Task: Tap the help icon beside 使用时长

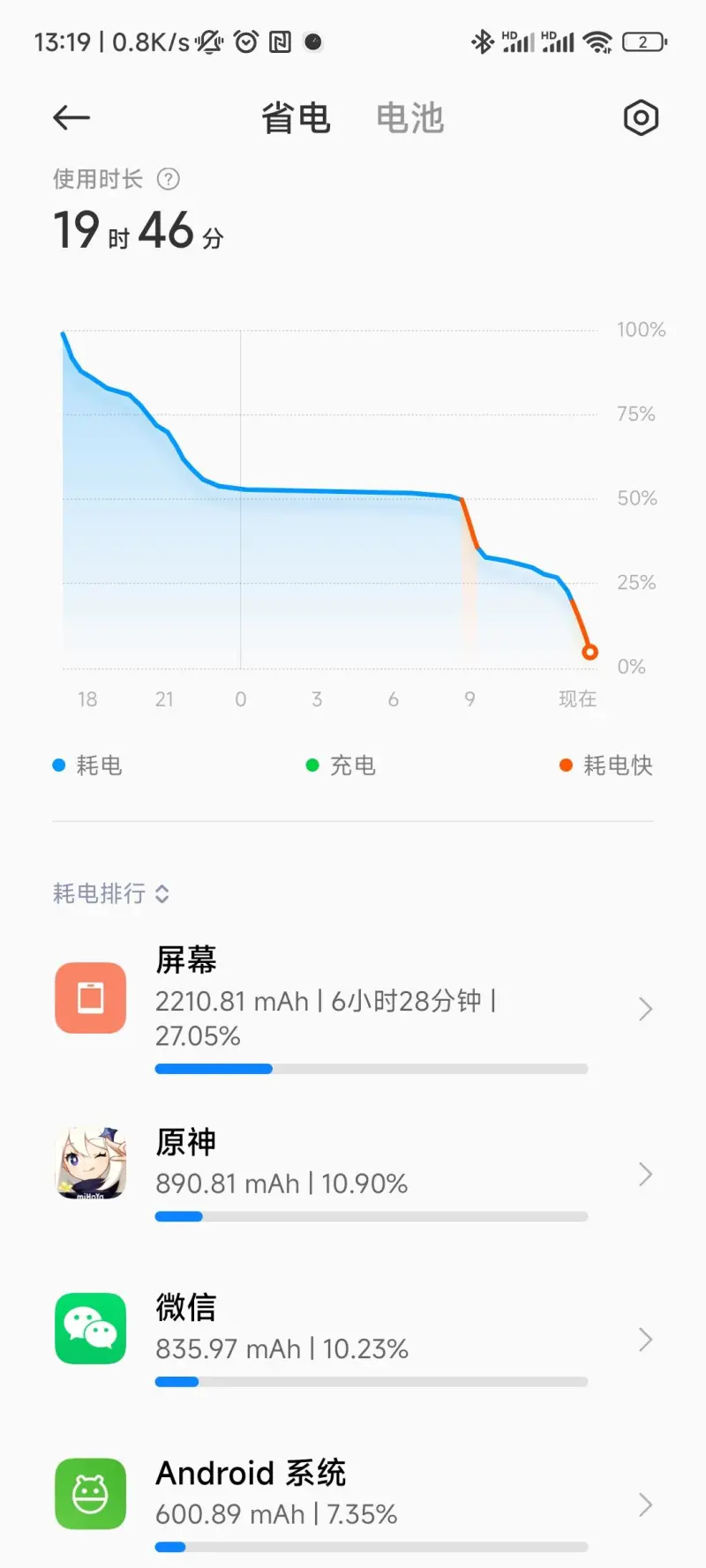Action: point(168,179)
